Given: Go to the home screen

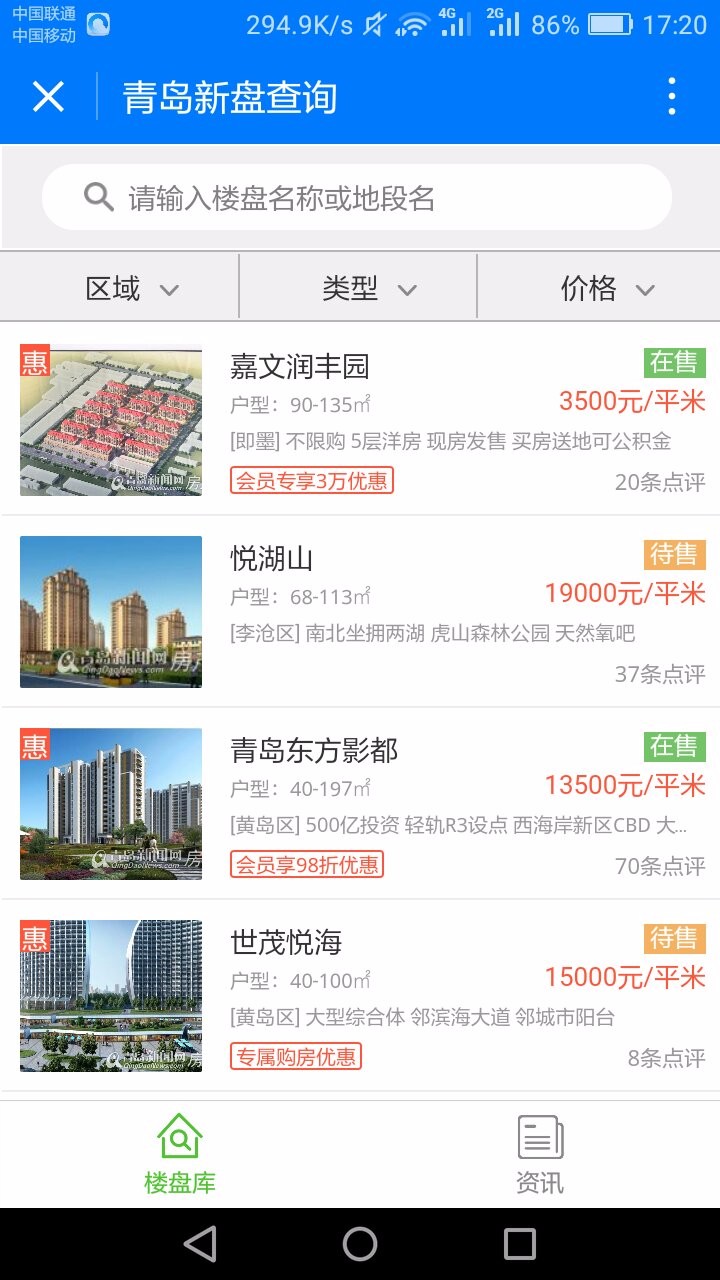Looking at the screenshot, I should (x=360, y=1244).
